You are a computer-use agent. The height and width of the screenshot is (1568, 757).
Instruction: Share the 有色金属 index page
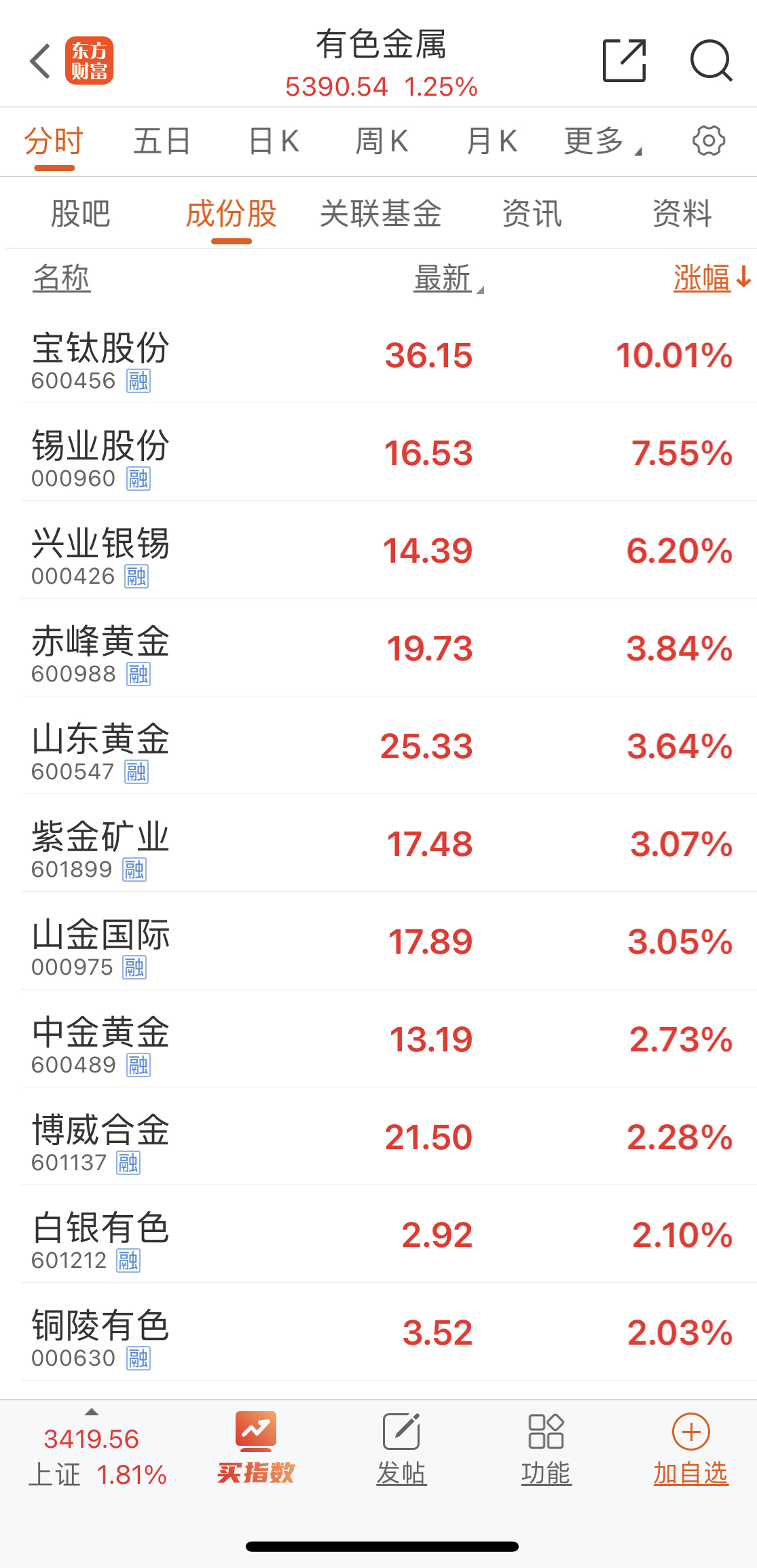coord(624,61)
